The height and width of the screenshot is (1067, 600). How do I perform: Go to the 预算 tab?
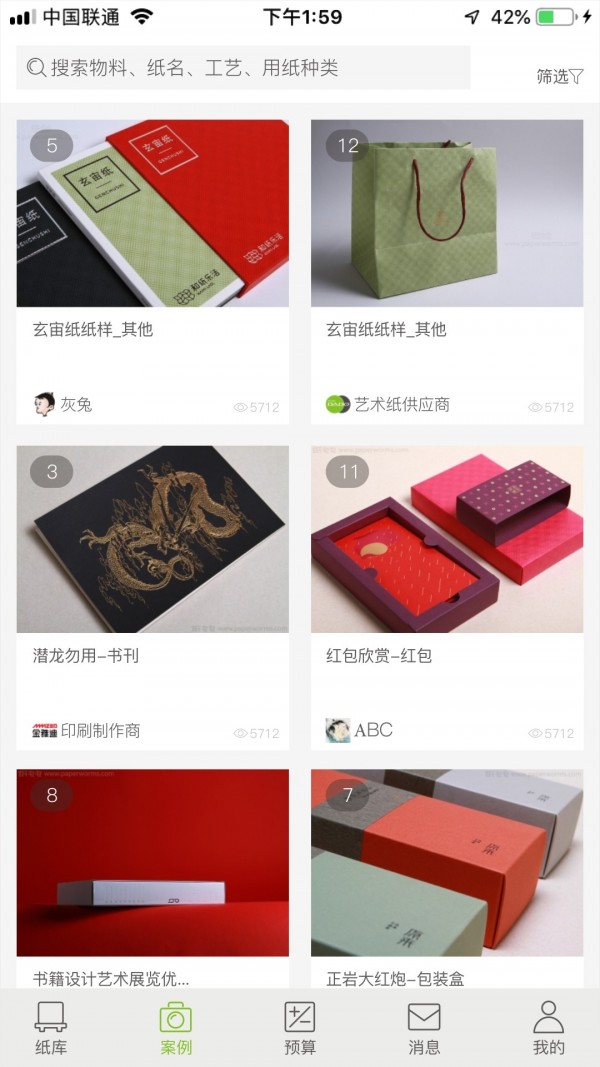click(300, 1028)
